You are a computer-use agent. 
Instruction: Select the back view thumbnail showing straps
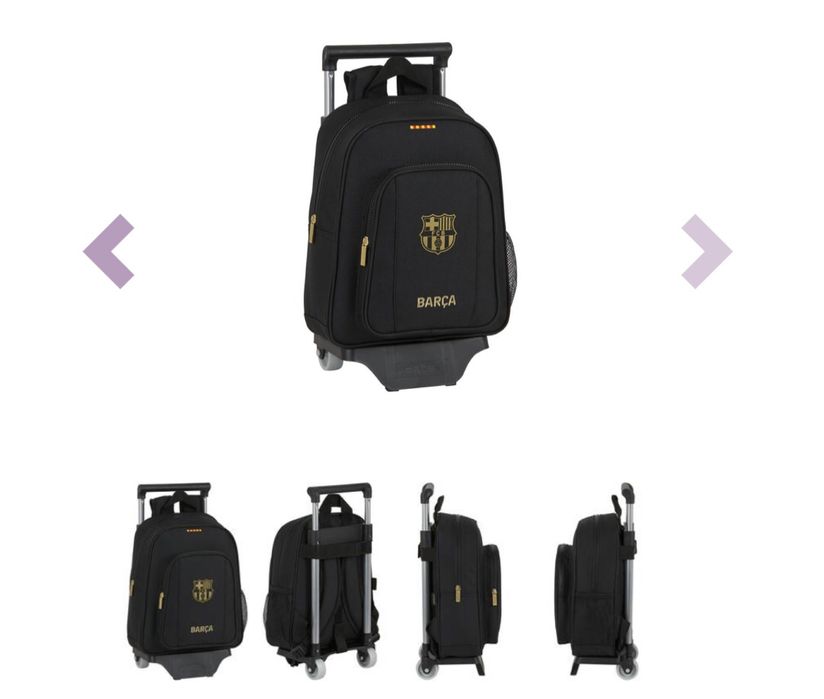pos(322,581)
